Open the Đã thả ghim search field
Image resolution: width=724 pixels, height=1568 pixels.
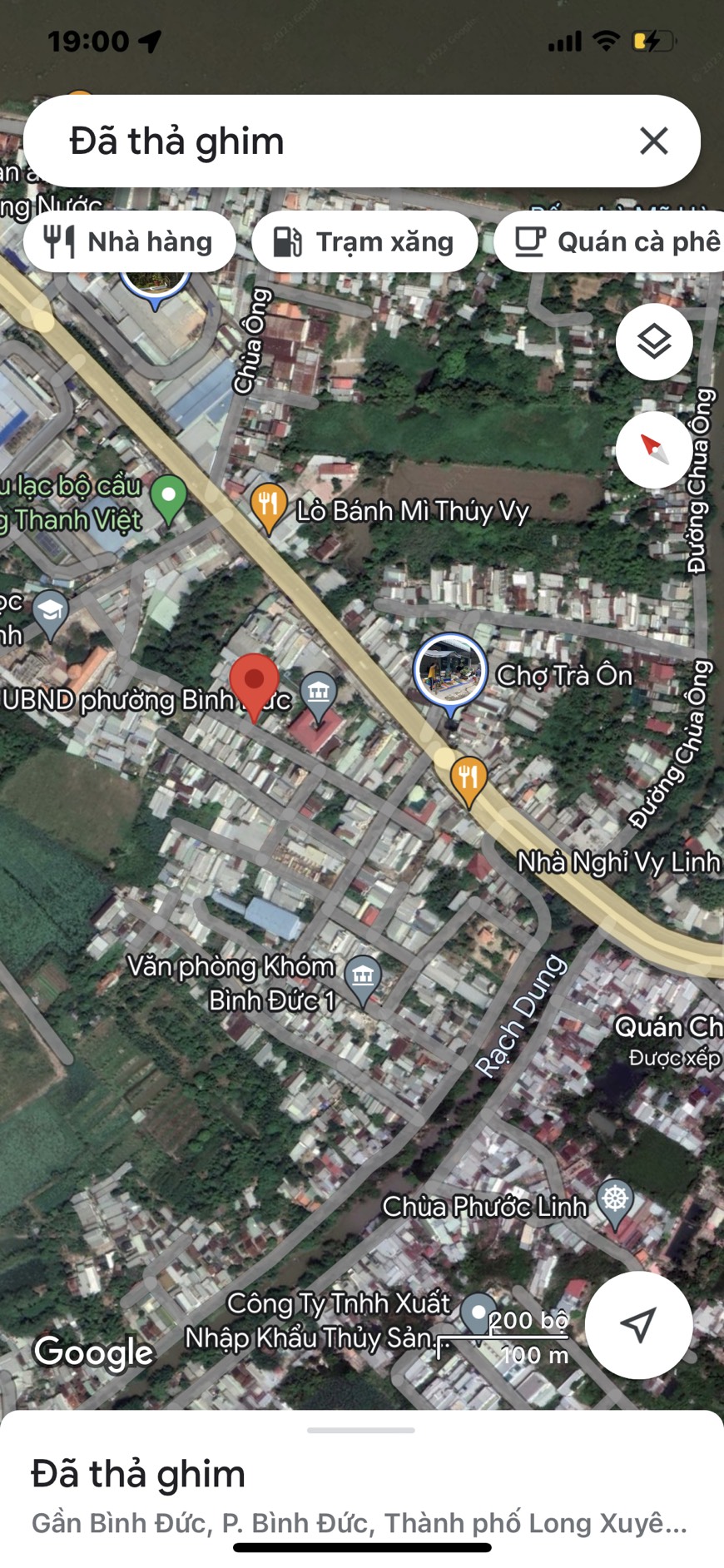(333, 141)
